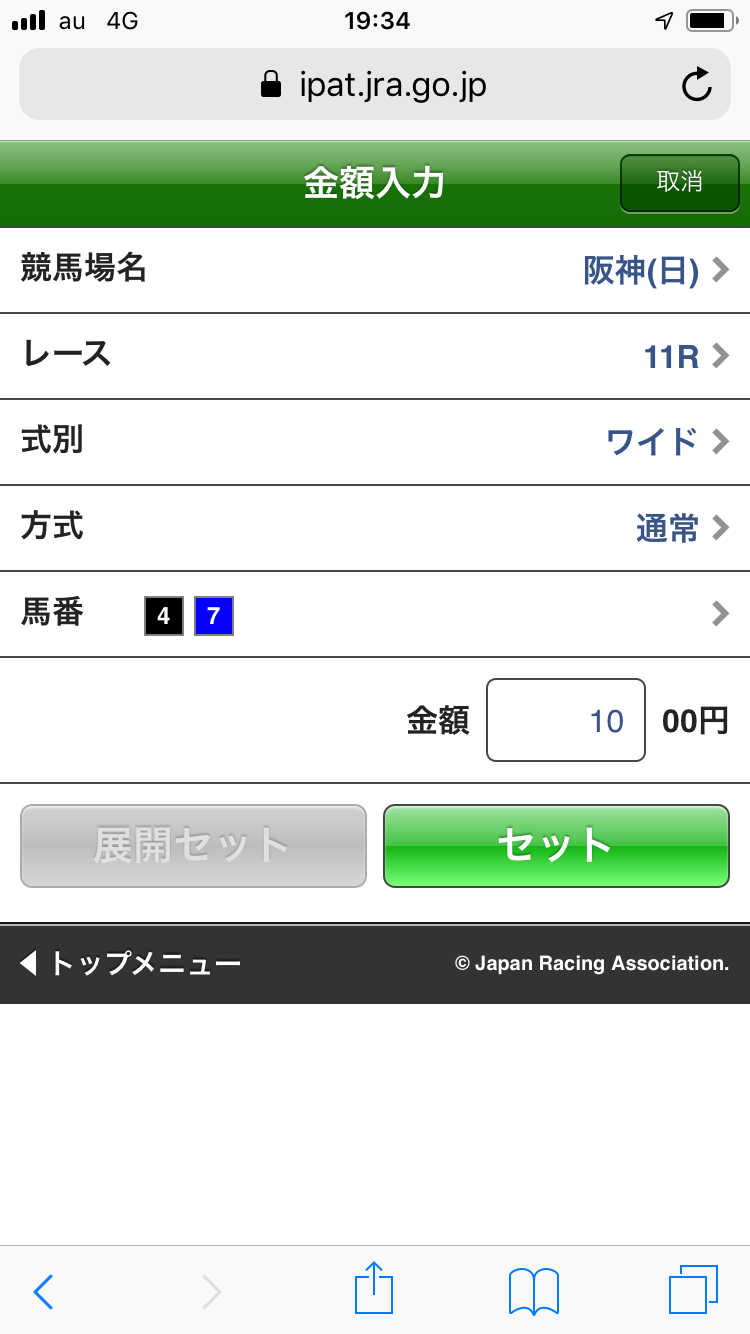The image size is (750, 1334).
Task: Open Safari bookmarks
Action: coord(533,1291)
